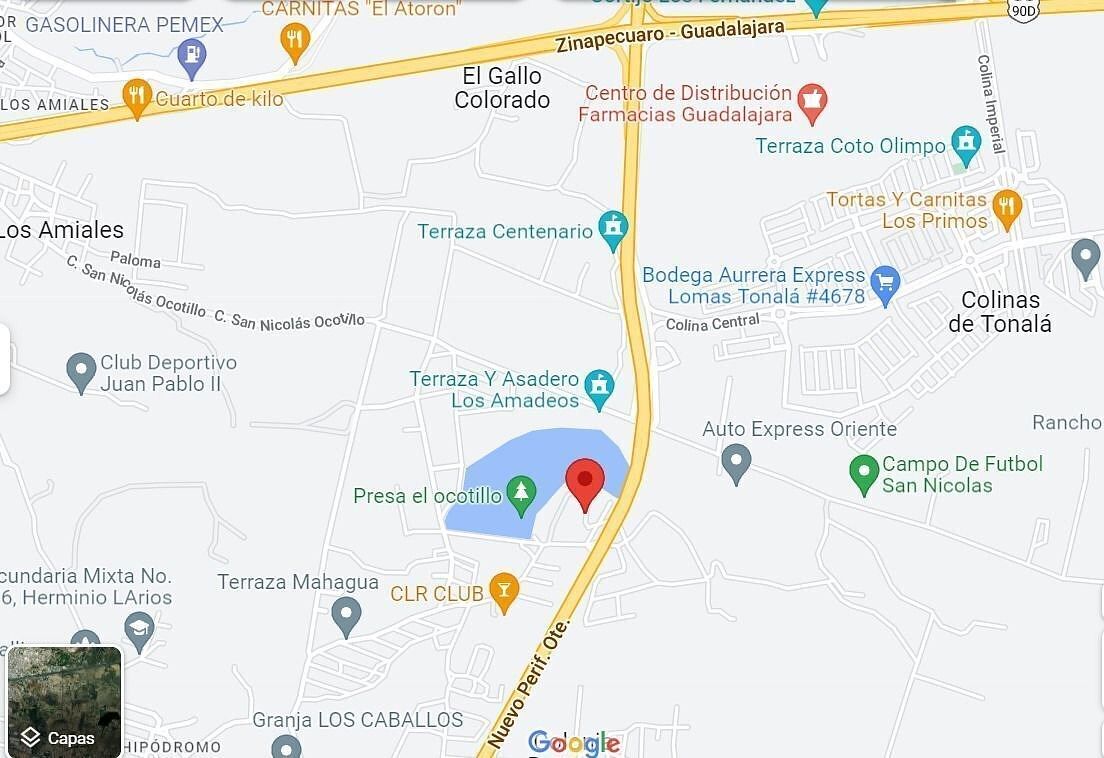Screen dimensions: 1104x758
Task: Open the Campo De Futbol San Nicolas marker
Action: (x=863, y=475)
